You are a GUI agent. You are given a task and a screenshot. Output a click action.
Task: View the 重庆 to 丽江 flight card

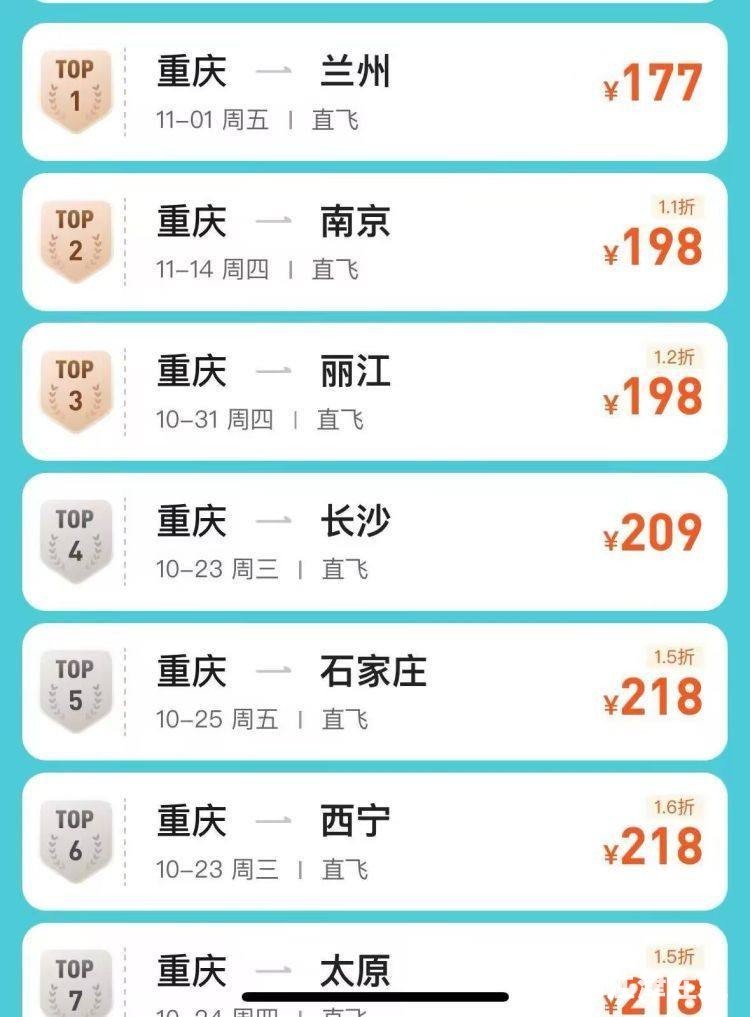coord(374,392)
